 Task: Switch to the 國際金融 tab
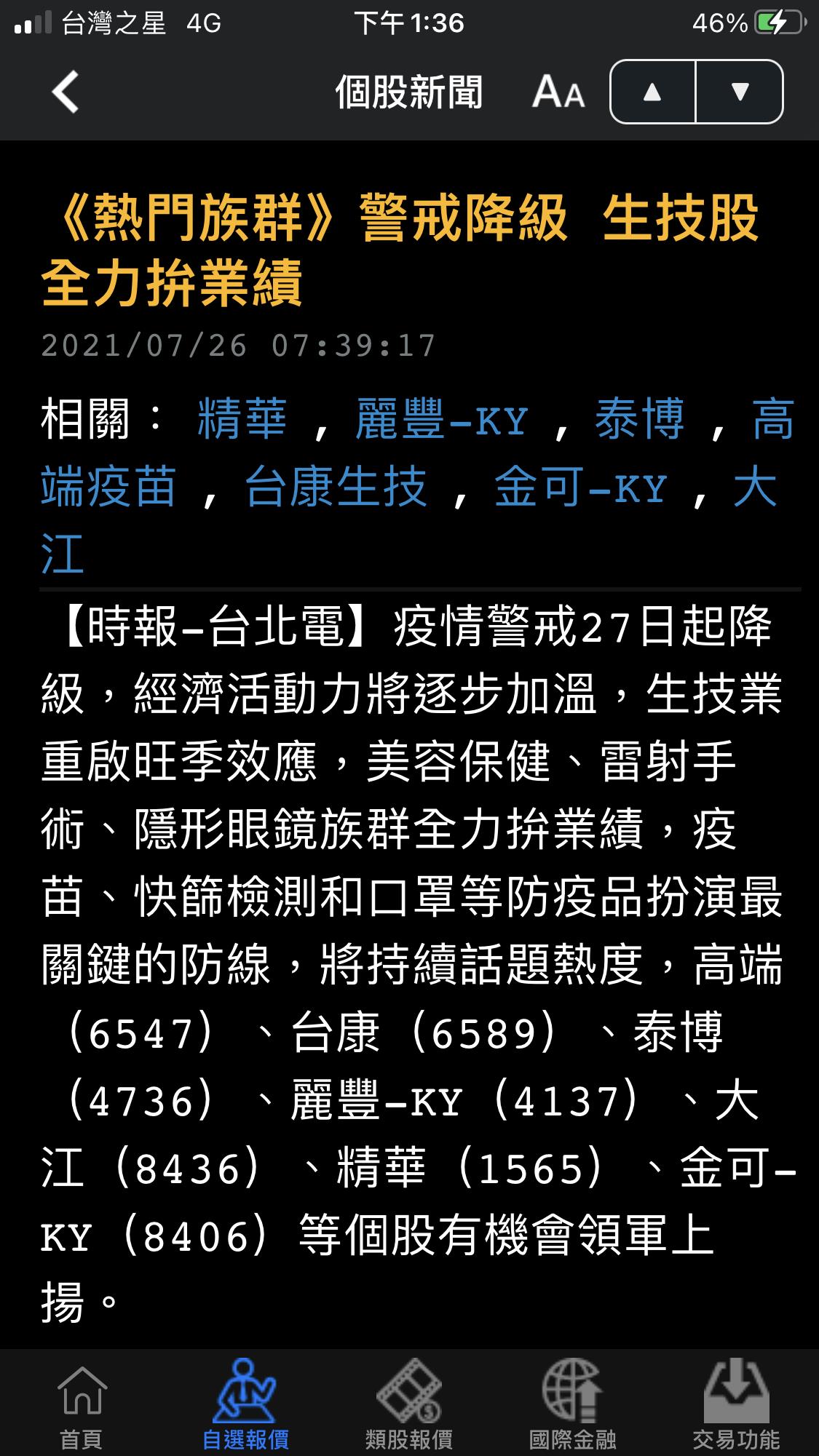click(573, 1403)
